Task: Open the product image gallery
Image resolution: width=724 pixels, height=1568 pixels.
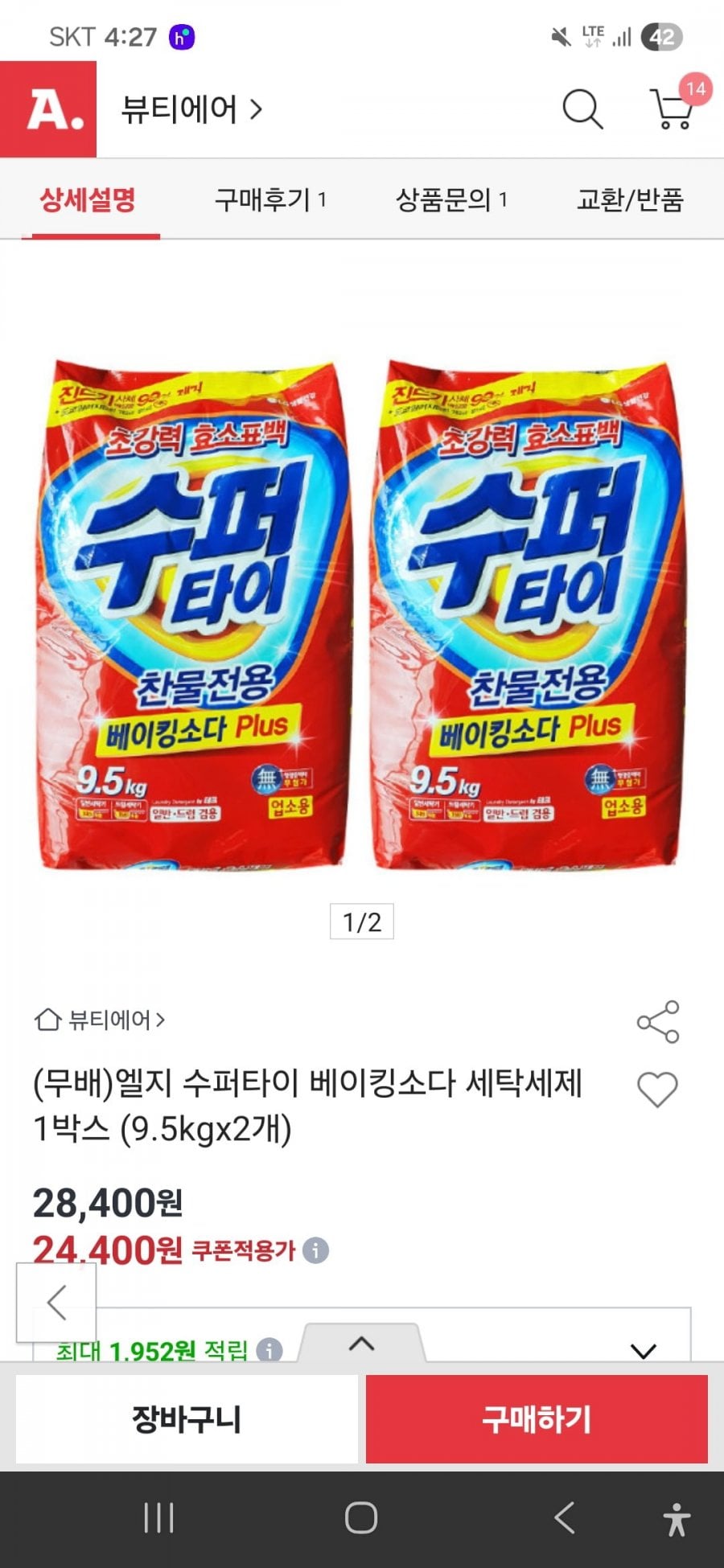Action: pyautogui.click(x=362, y=611)
